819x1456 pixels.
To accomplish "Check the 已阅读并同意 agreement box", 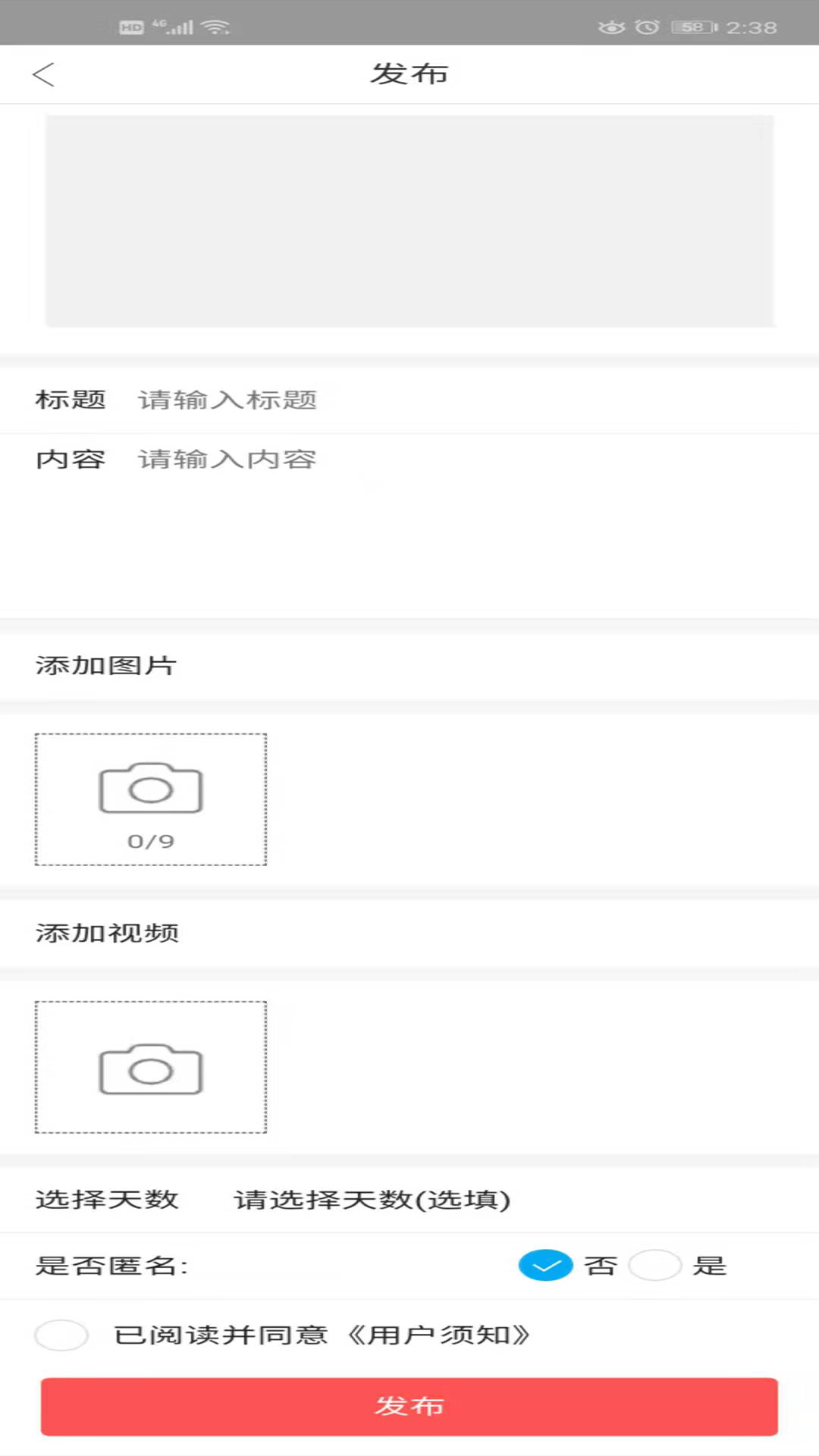I will pos(61,1335).
